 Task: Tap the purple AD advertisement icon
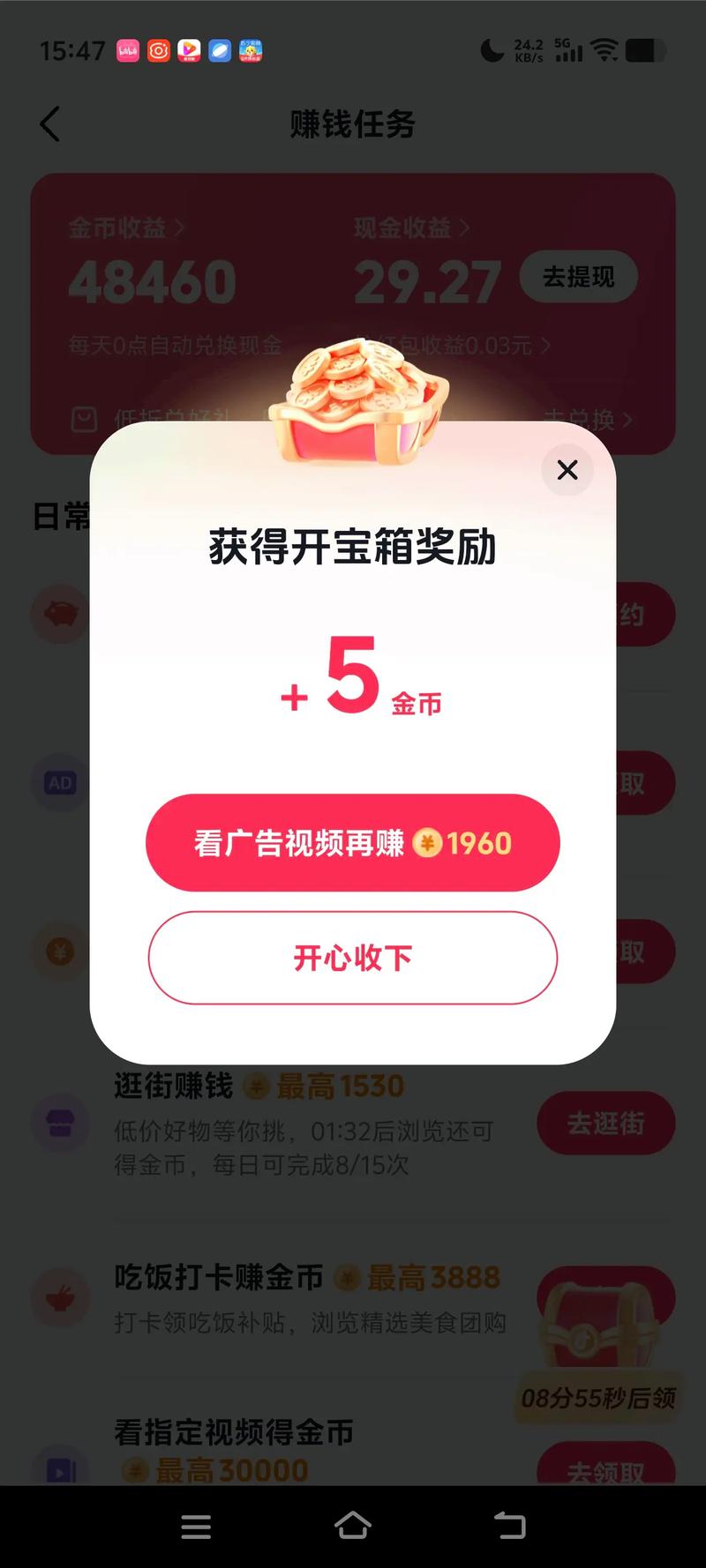coord(60,782)
